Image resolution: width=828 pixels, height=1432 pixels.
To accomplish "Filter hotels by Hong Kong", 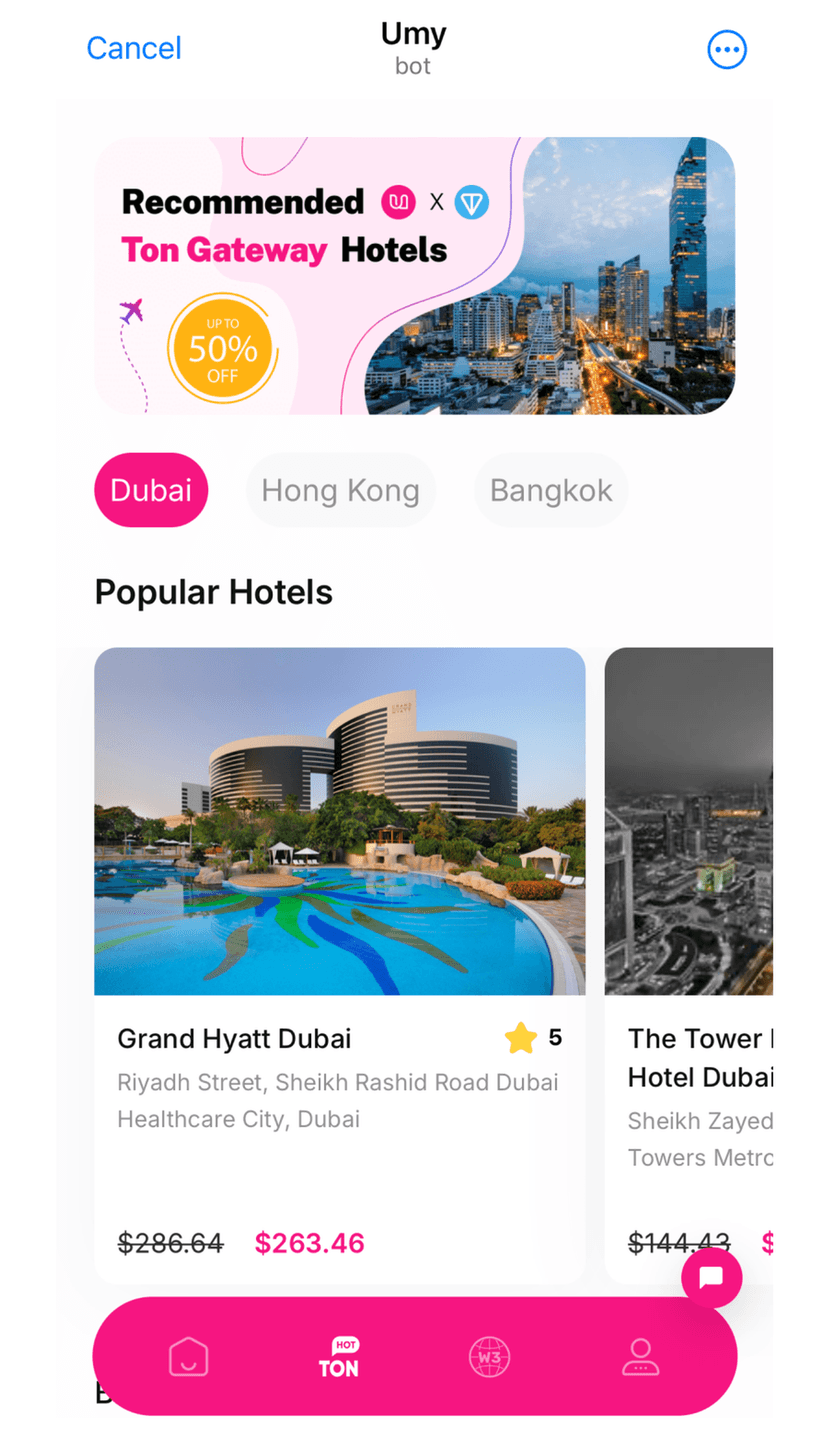I will 340,490.
